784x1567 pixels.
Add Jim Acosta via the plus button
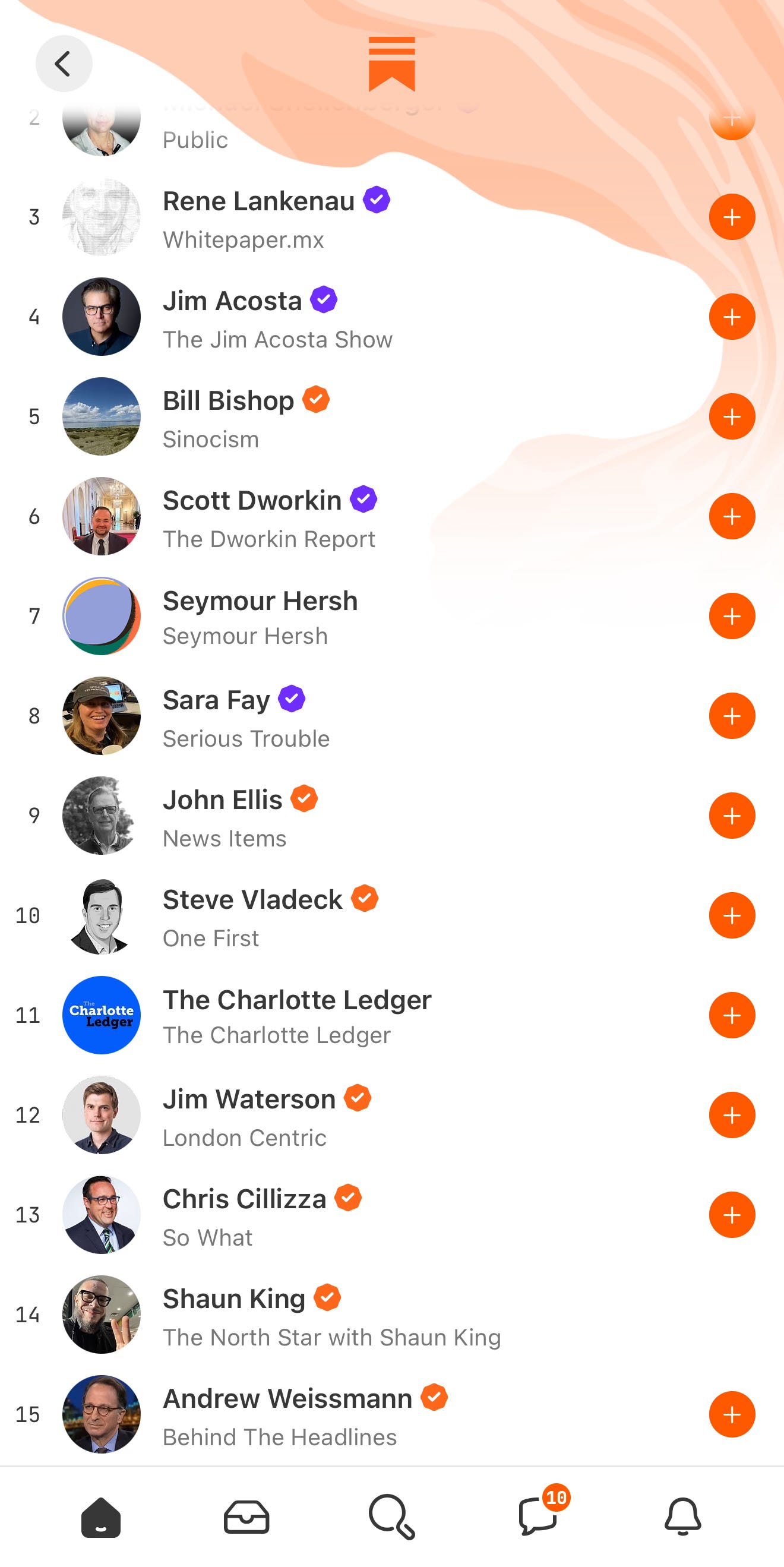tap(732, 317)
